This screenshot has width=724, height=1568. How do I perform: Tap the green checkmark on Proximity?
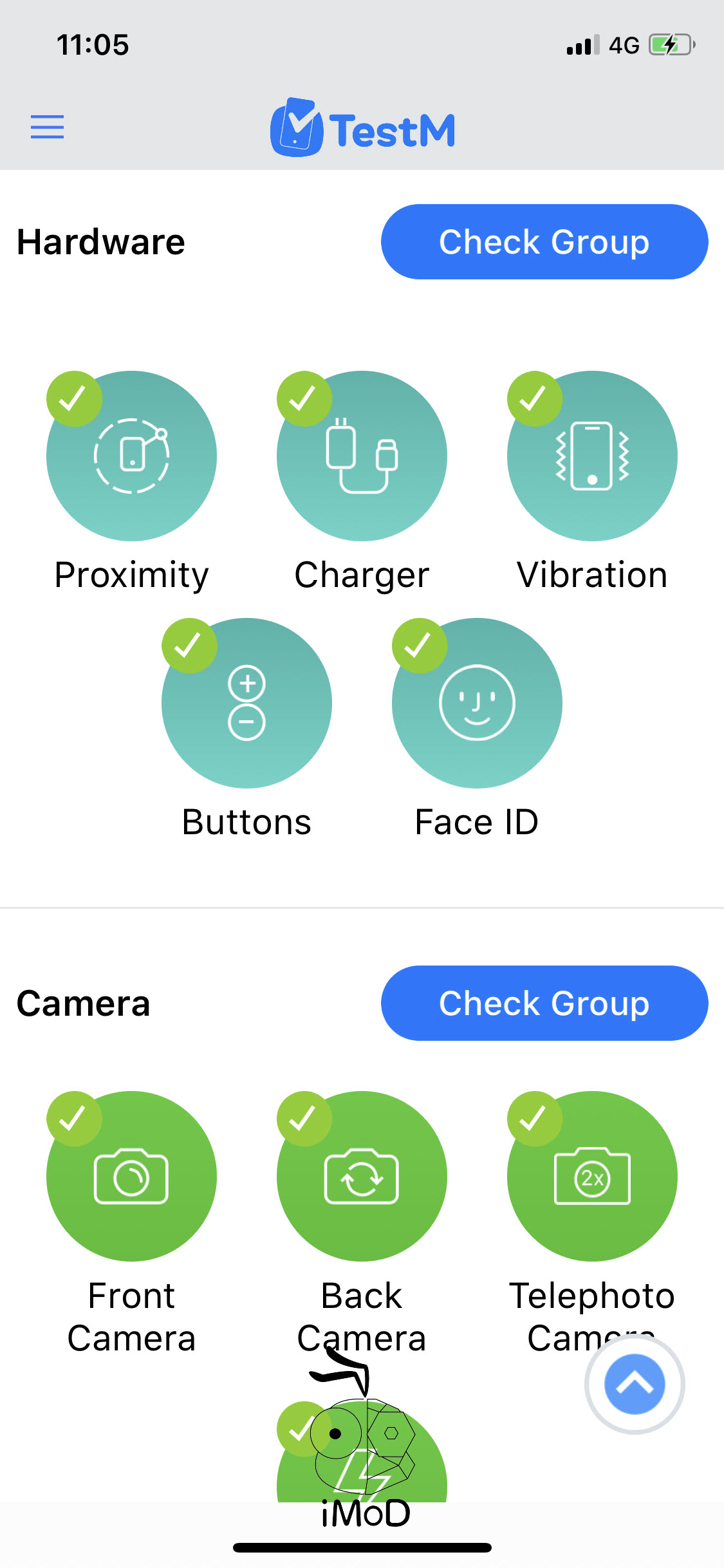click(x=74, y=399)
